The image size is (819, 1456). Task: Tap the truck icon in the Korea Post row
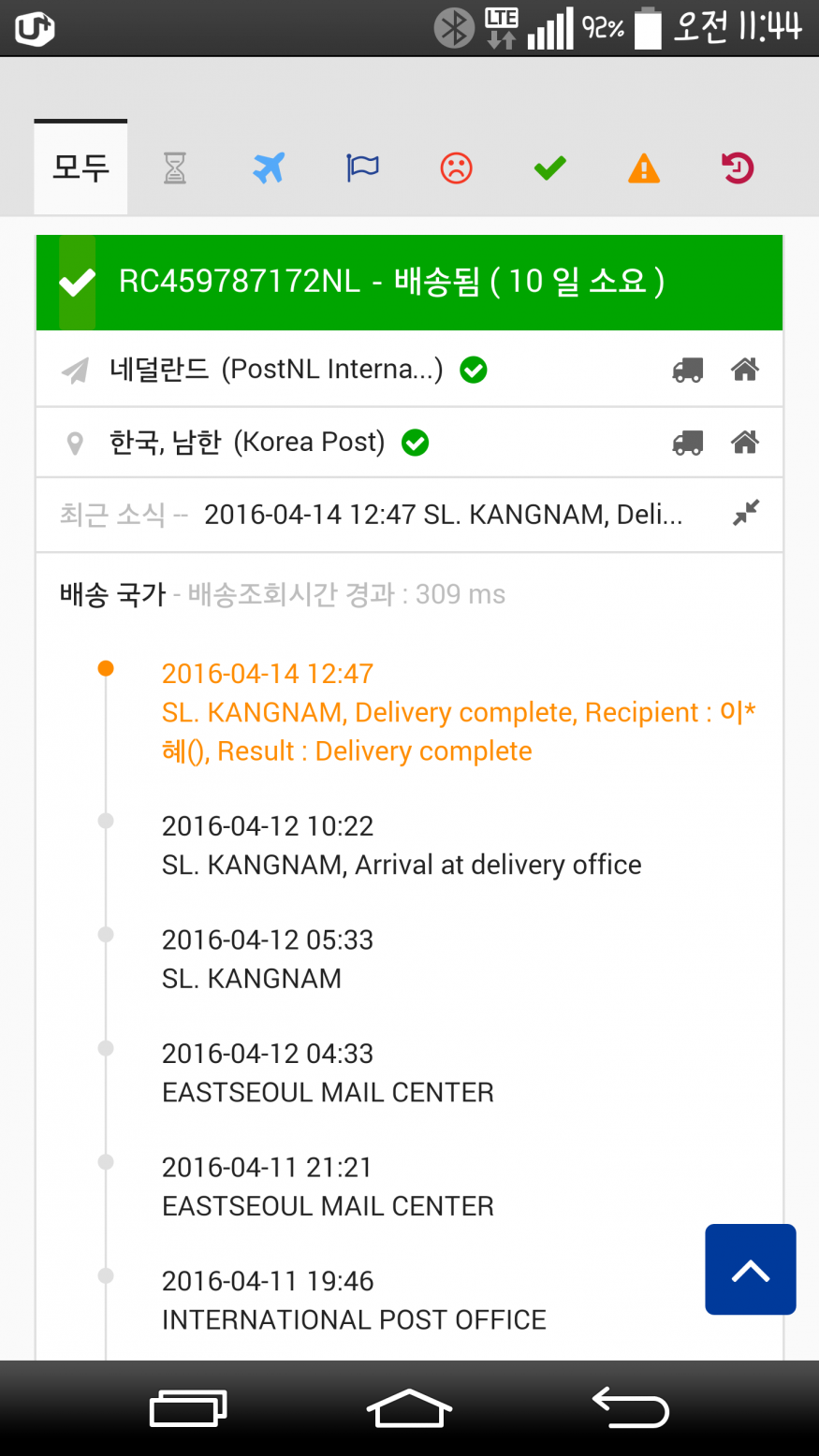(x=688, y=443)
